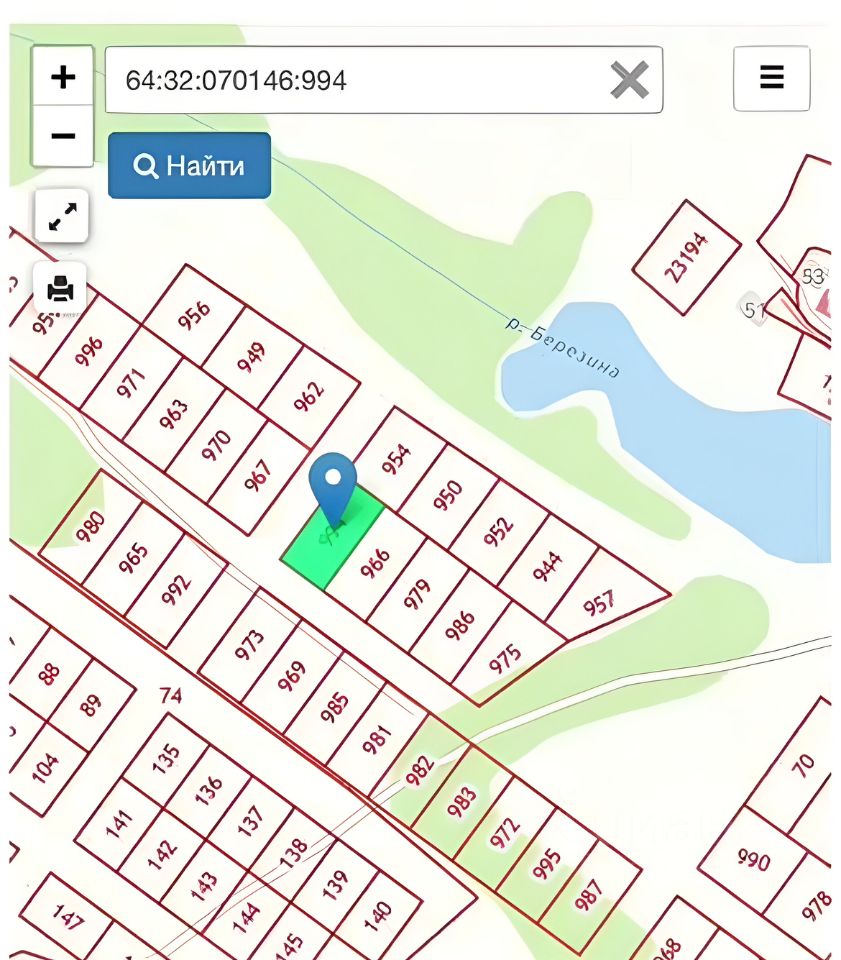Open the hamburger menu

771,78
